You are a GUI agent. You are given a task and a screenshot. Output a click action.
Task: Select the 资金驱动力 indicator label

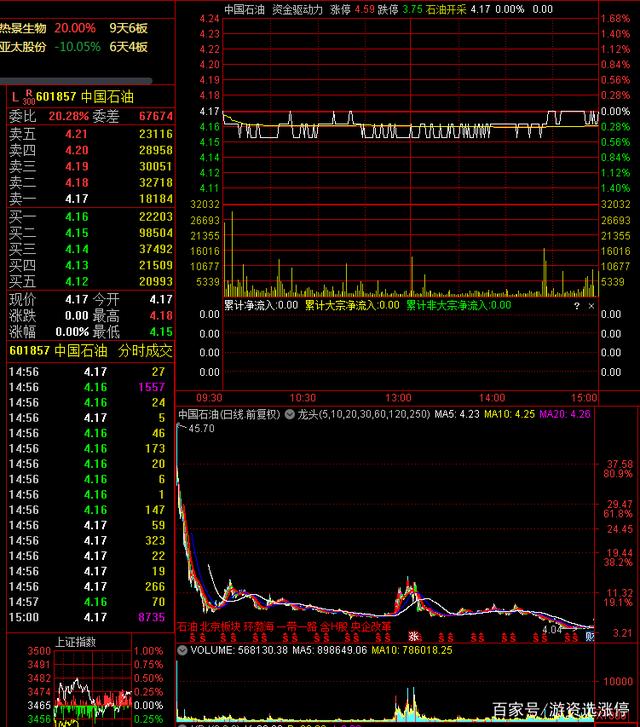298,8
